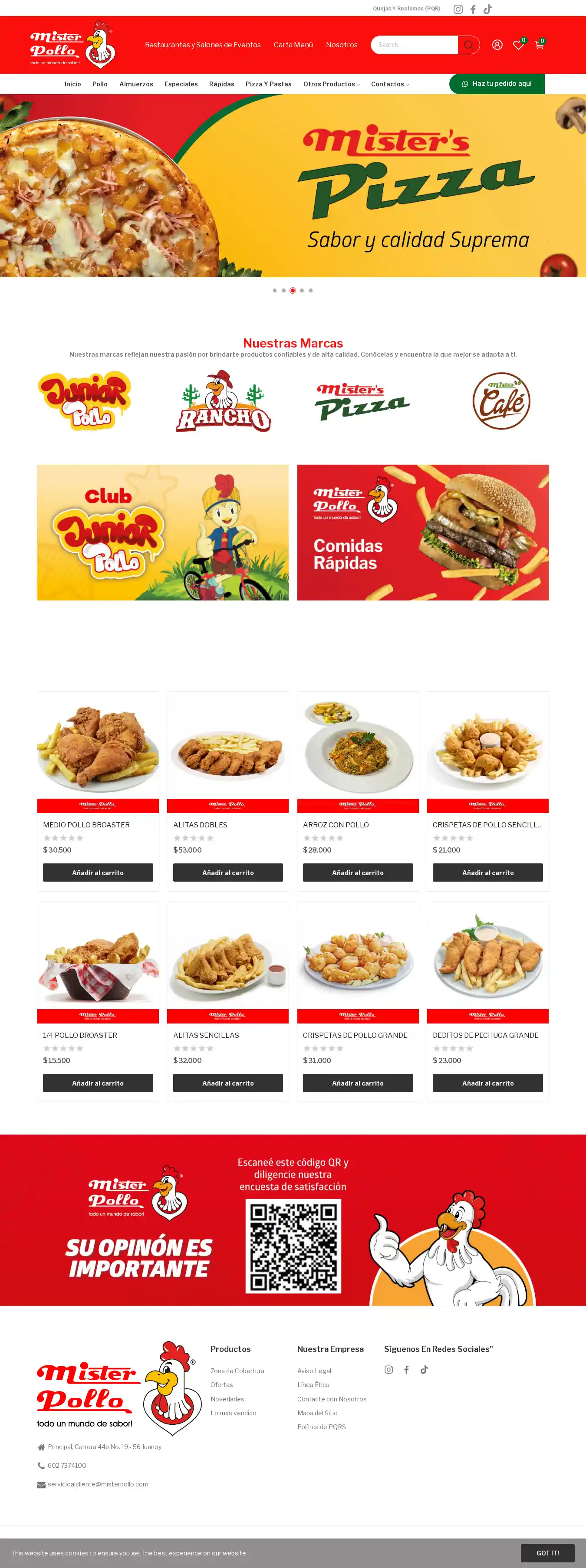Add DEDITOS DE PECHUGA GRANDE to cart
The image size is (586, 1568).
[487, 1083]
